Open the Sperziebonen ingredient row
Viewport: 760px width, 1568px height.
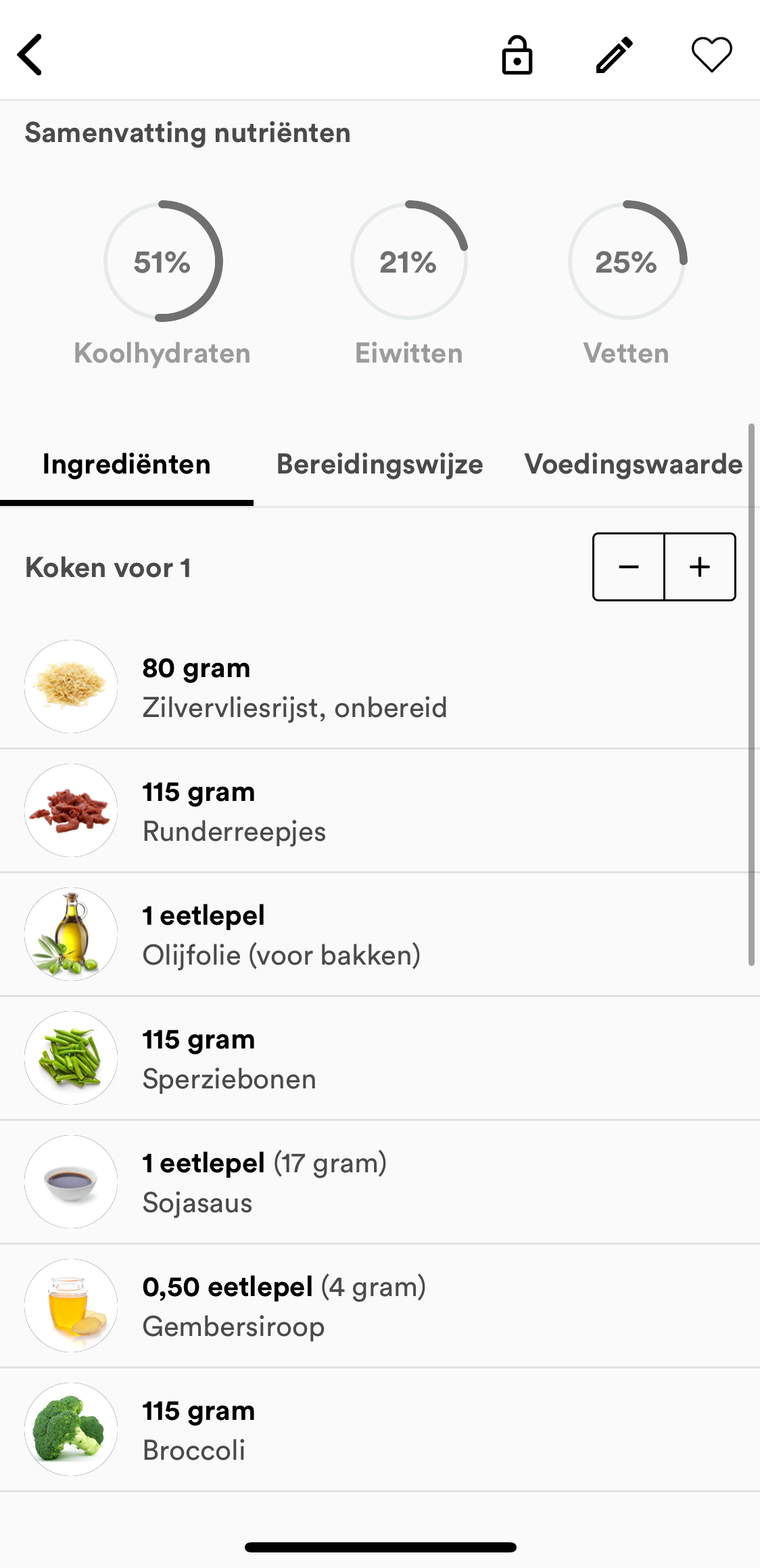click(x=380, y=1058)
